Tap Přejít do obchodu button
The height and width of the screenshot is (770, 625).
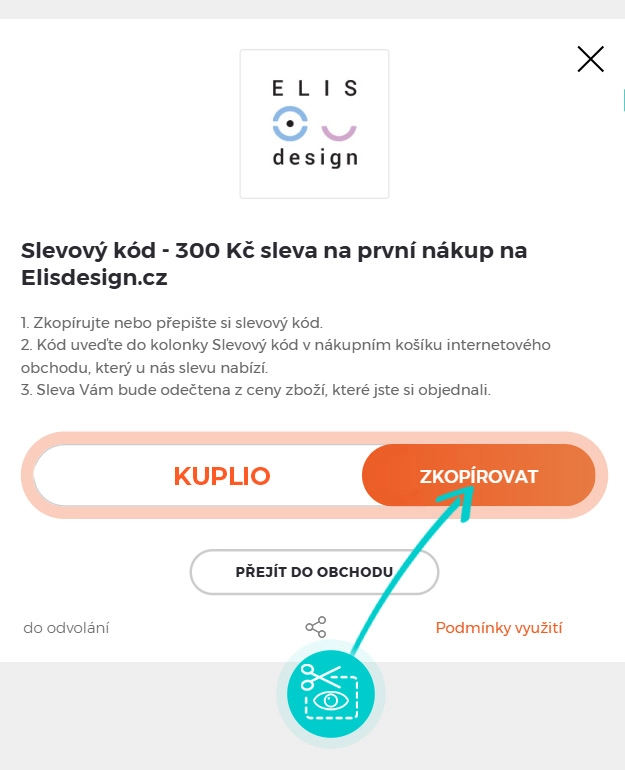click(x=314, y=572)
